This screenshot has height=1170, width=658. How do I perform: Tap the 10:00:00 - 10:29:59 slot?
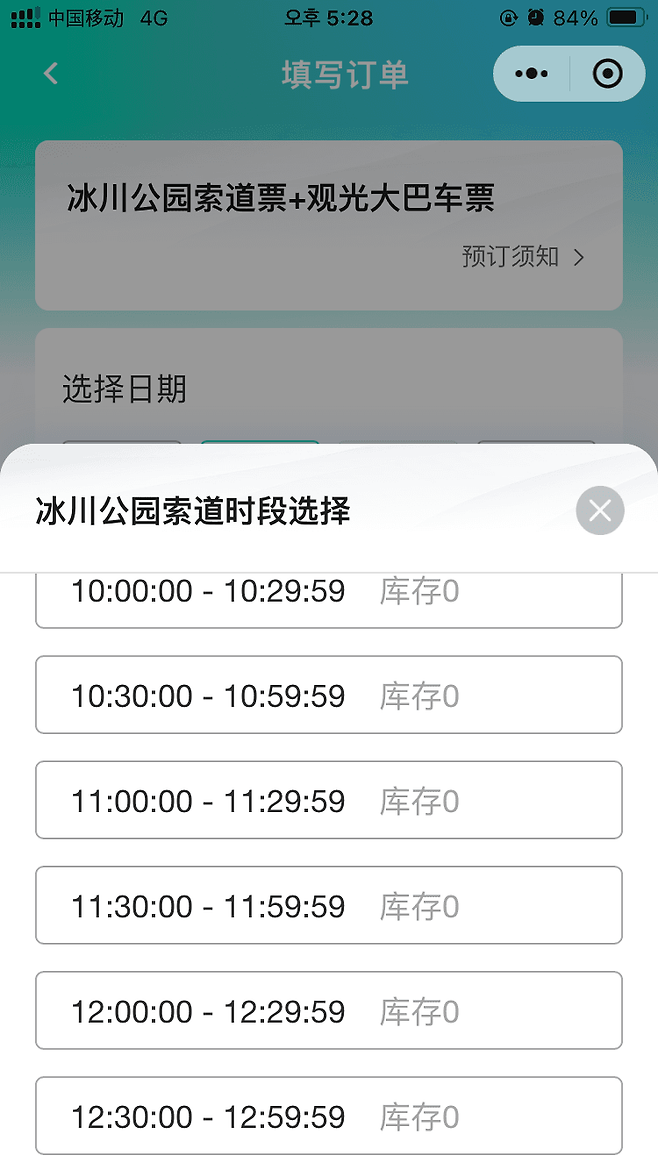point(329,598)
